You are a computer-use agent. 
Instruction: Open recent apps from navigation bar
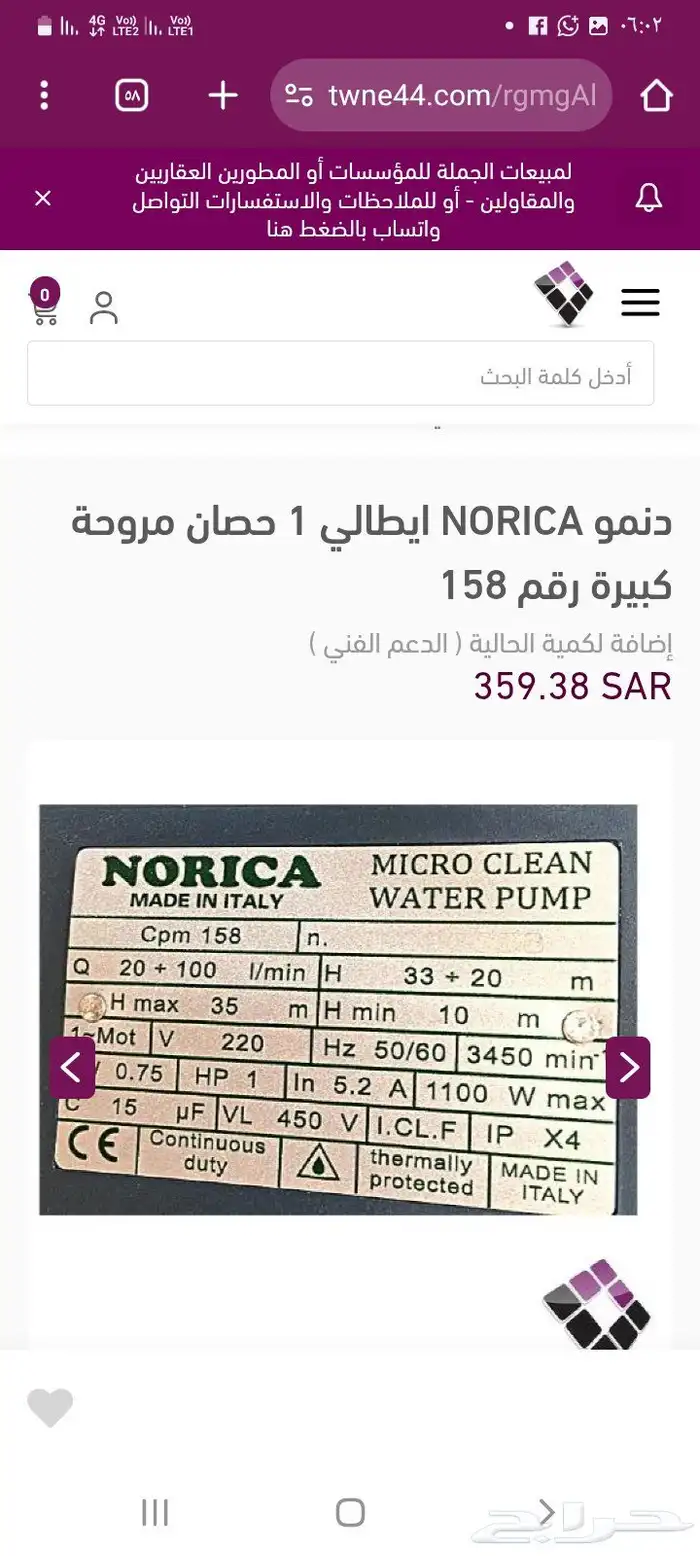[155, 1512]
